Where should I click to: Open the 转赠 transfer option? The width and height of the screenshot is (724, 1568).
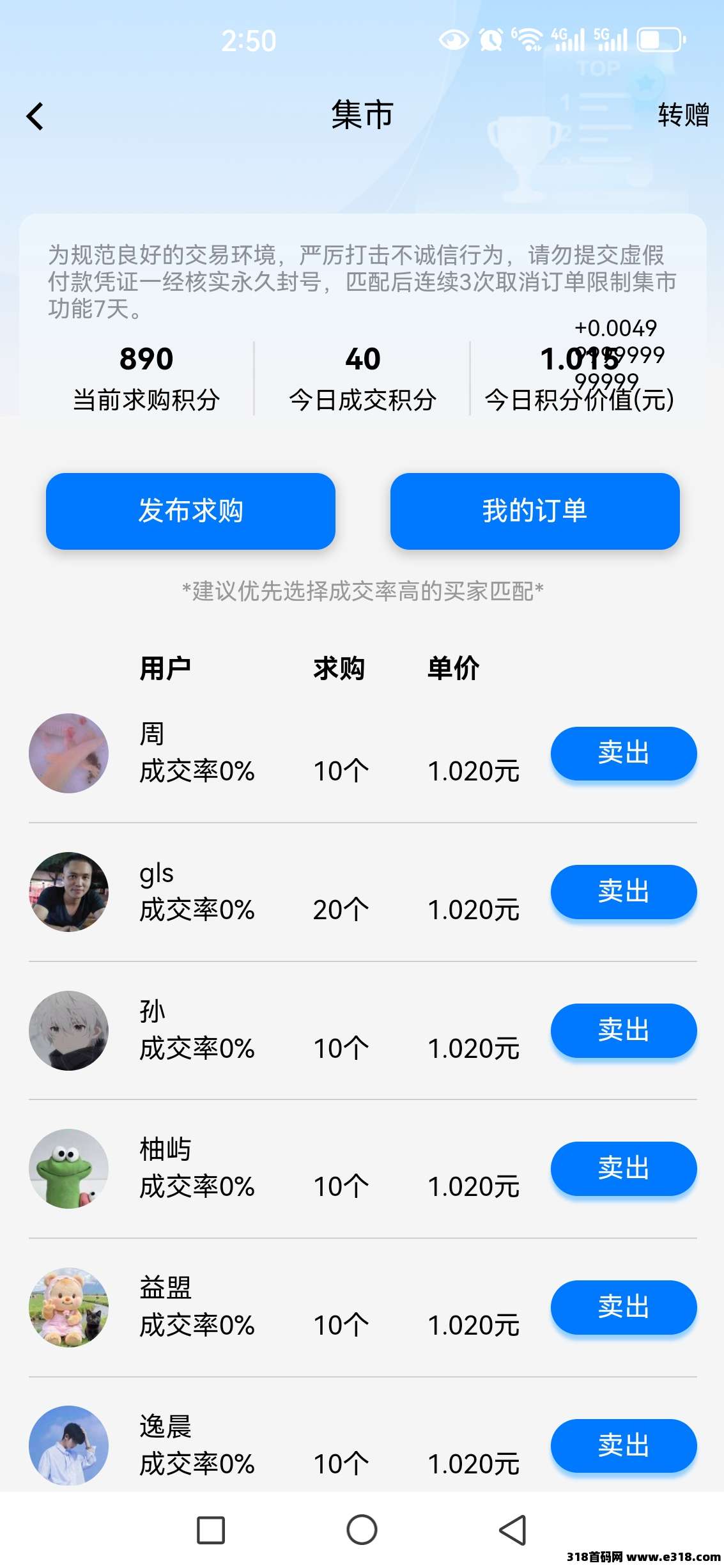point(682,115)
